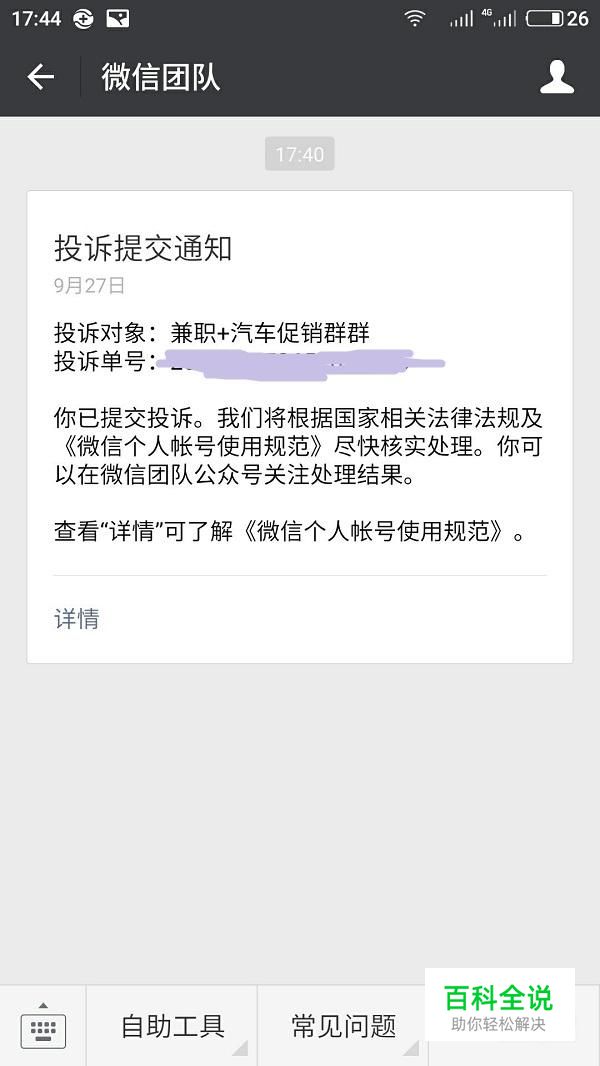
Task: Go back using the arrow icon
Action: pos(40,77)
